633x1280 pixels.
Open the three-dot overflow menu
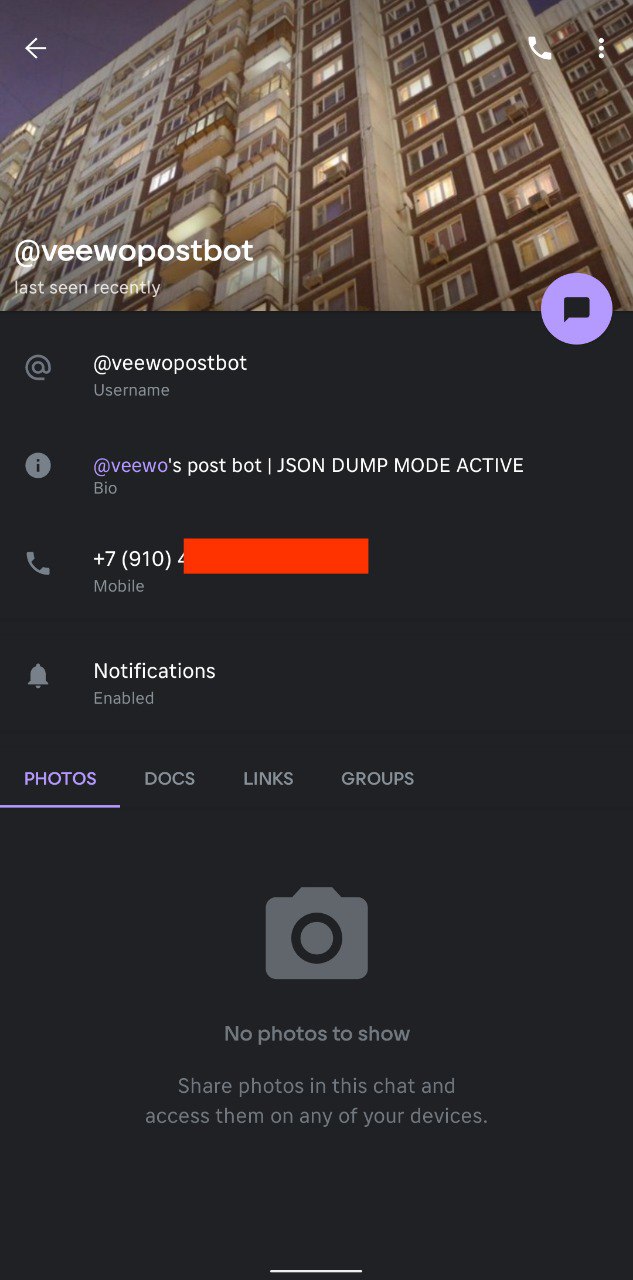(x=601, y=48)
